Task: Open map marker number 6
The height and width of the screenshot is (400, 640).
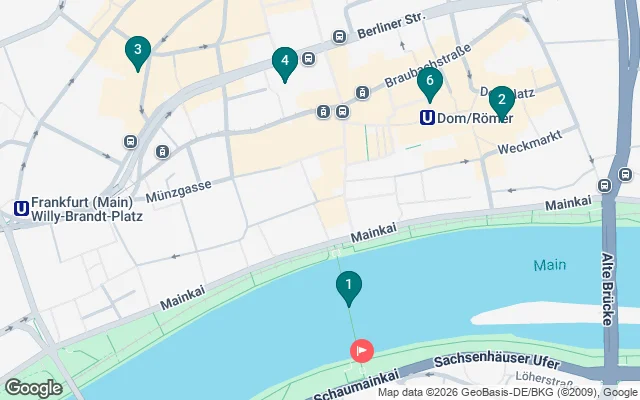Action: coord(430,82)
